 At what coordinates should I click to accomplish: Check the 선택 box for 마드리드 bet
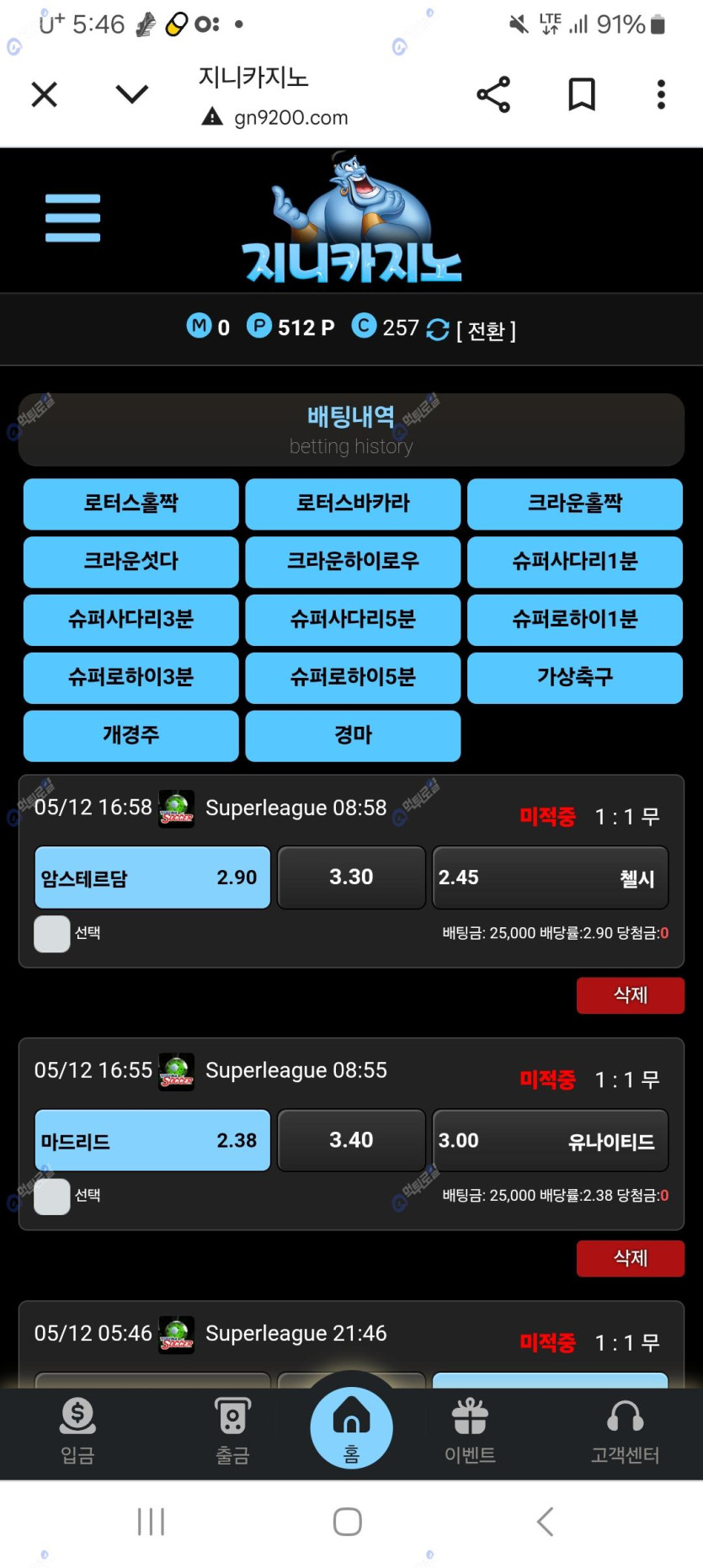pos(52,1196)
